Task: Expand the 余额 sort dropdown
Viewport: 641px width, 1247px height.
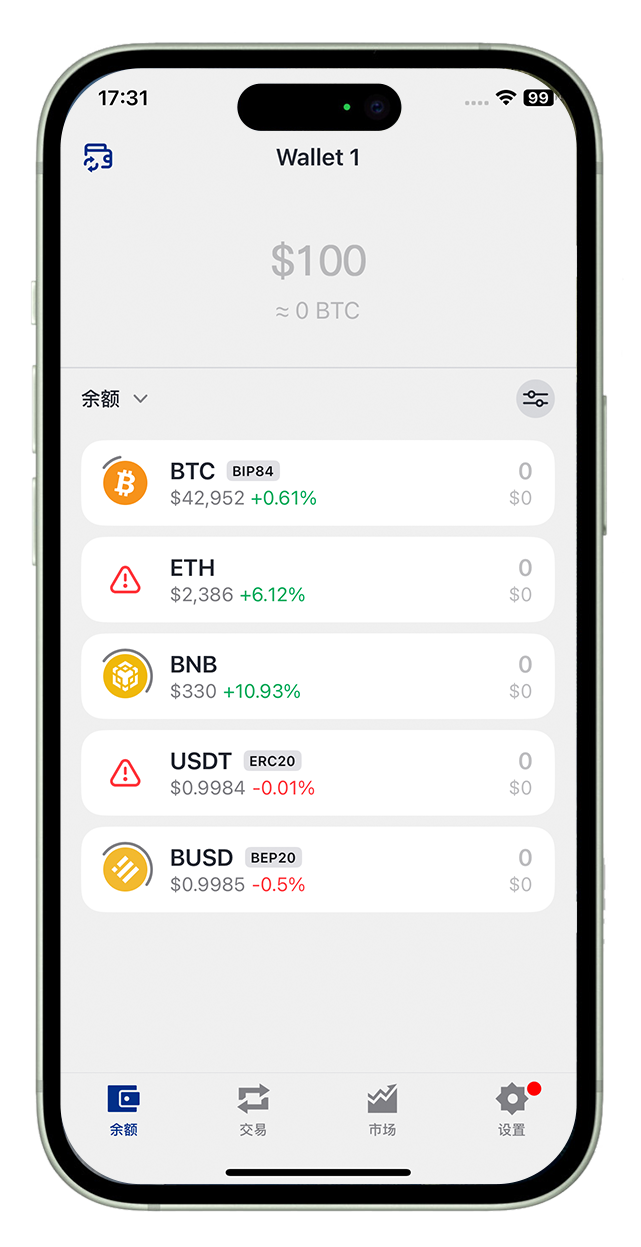Action: point(114,399)
